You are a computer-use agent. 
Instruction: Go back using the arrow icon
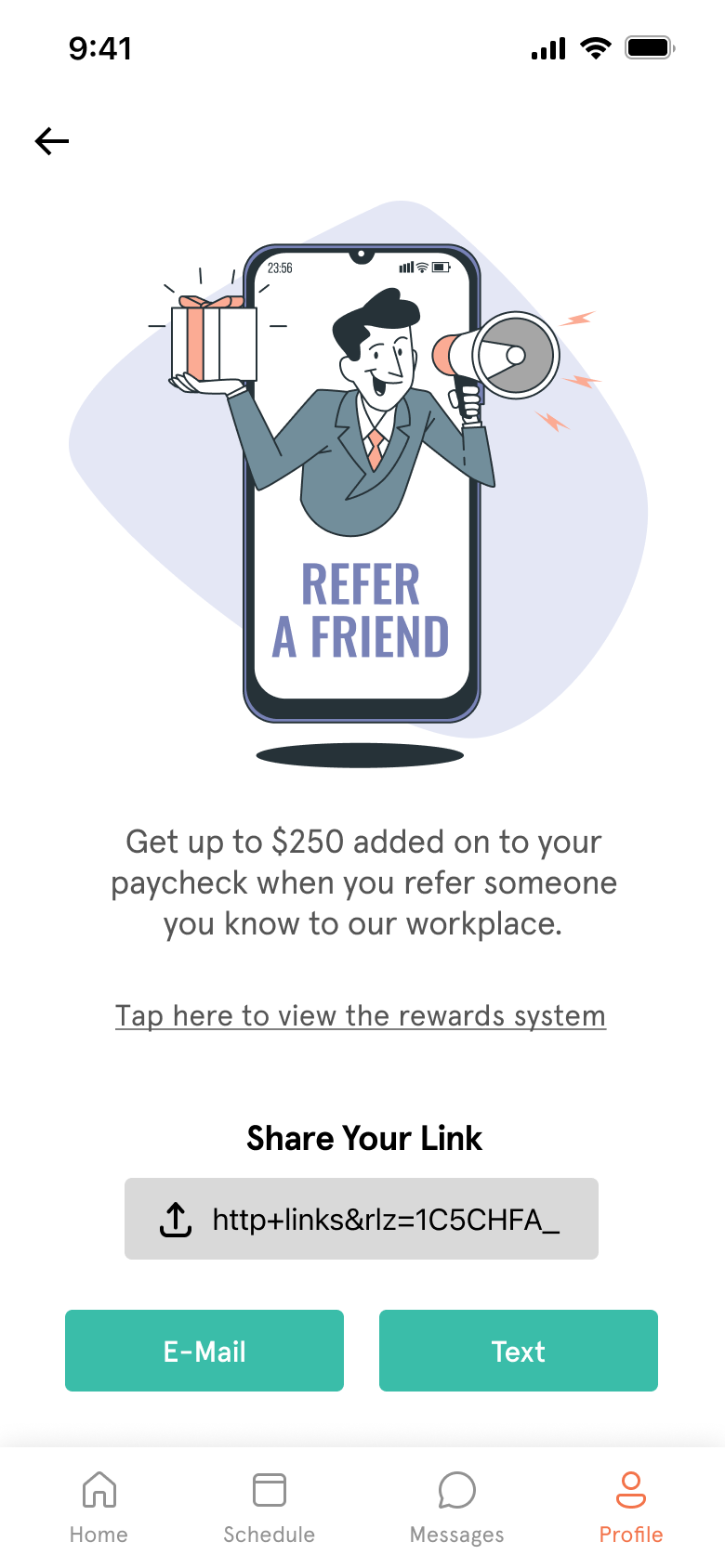tap(52, 141)
